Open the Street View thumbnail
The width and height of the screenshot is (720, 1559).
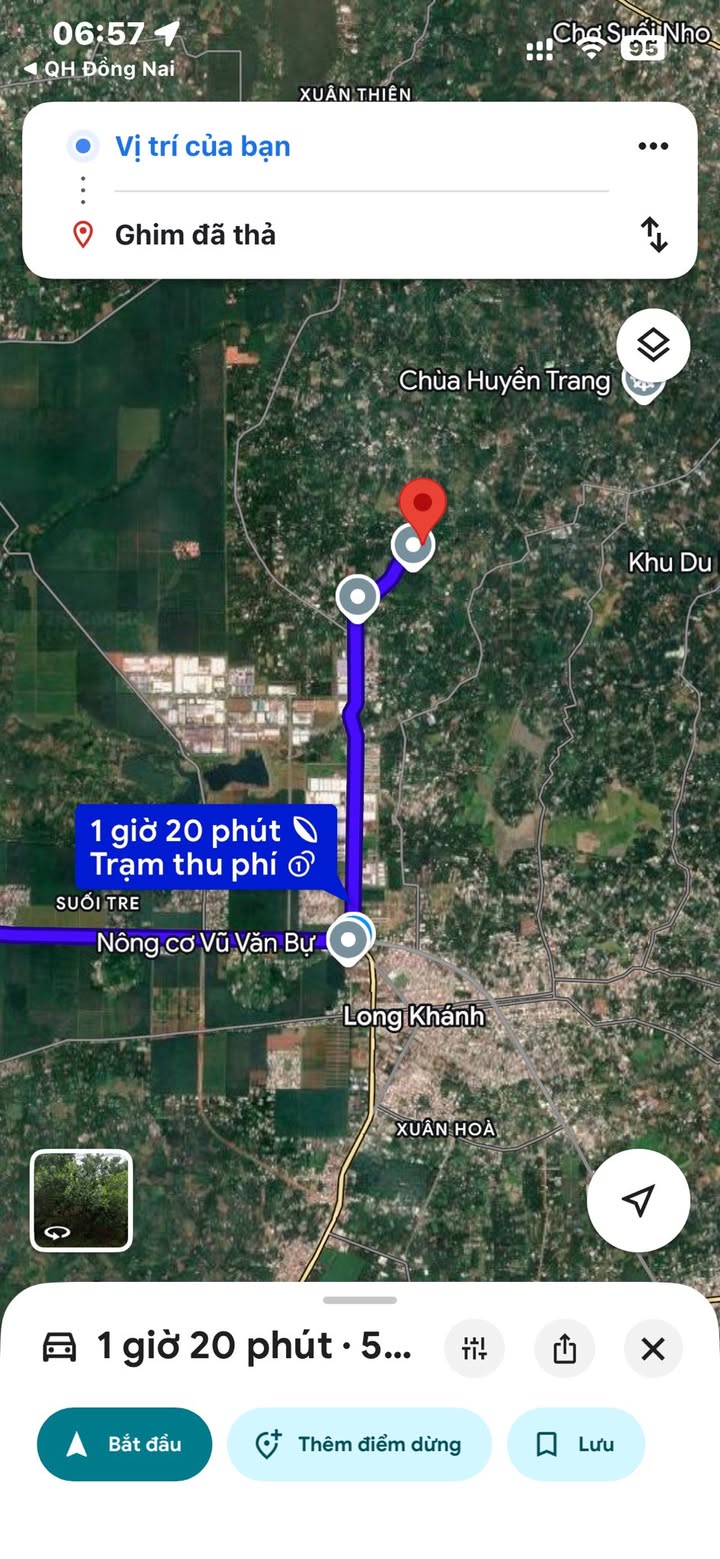pos(81,1200)
